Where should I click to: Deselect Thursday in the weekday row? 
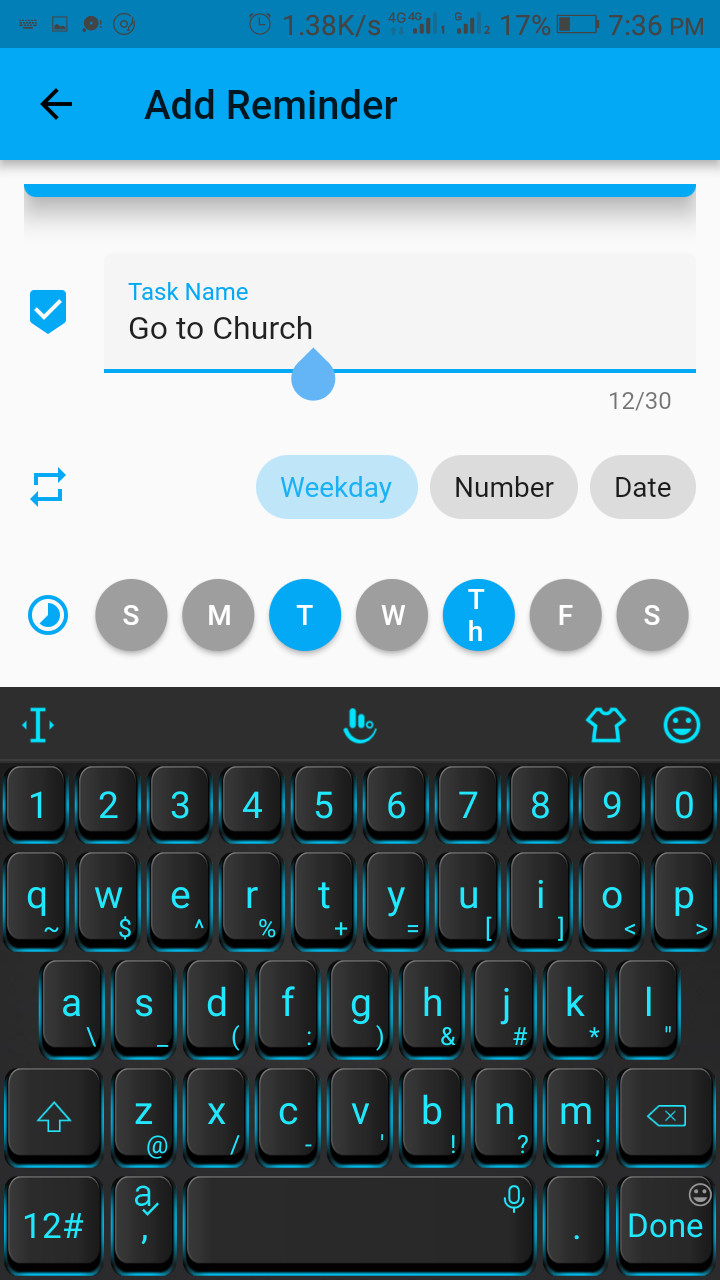pos(478,615)
